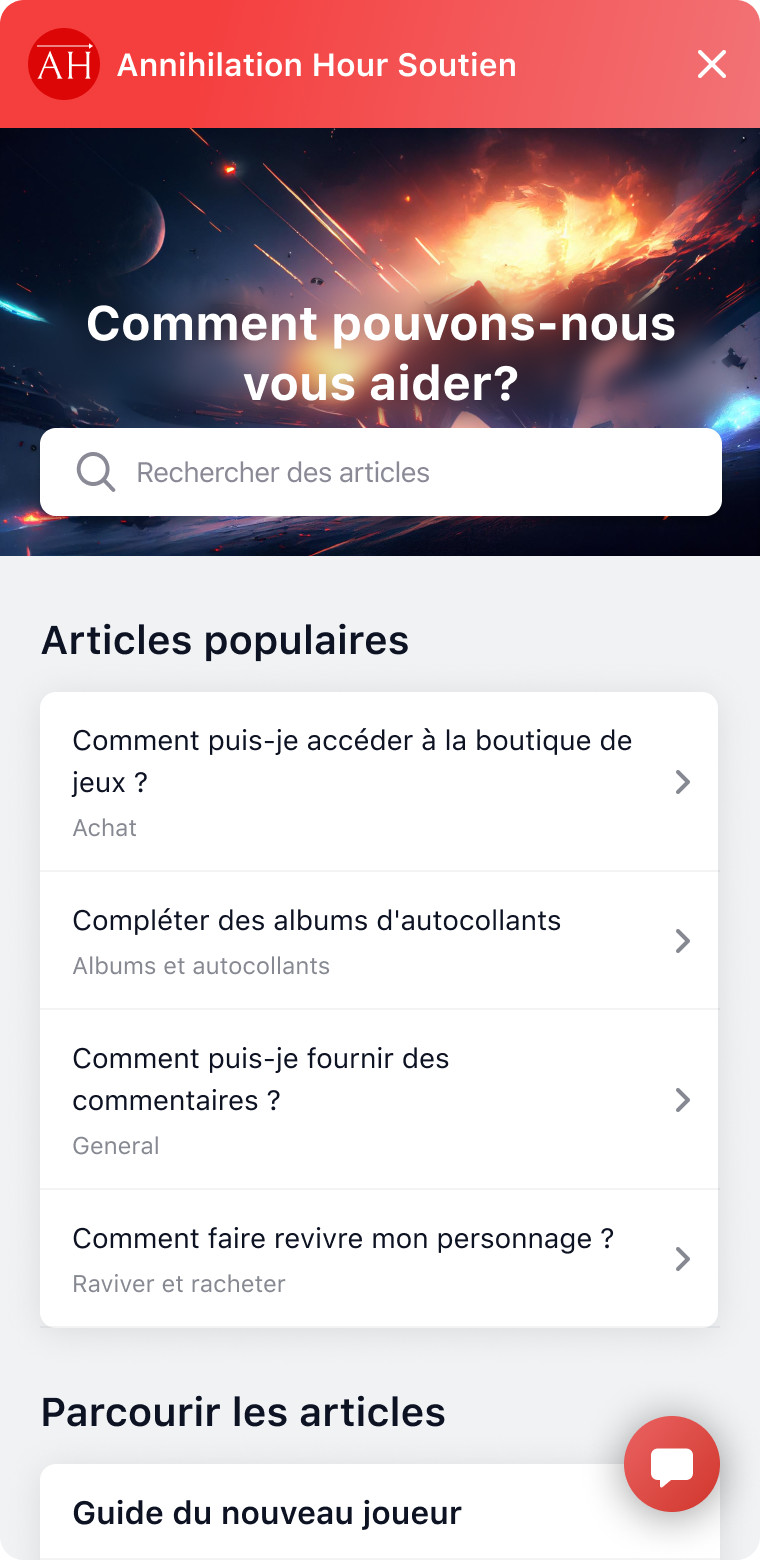Open article on fournir des commentaires
The height and width of the screenshot is (1560, 760).
point(379,1099)
